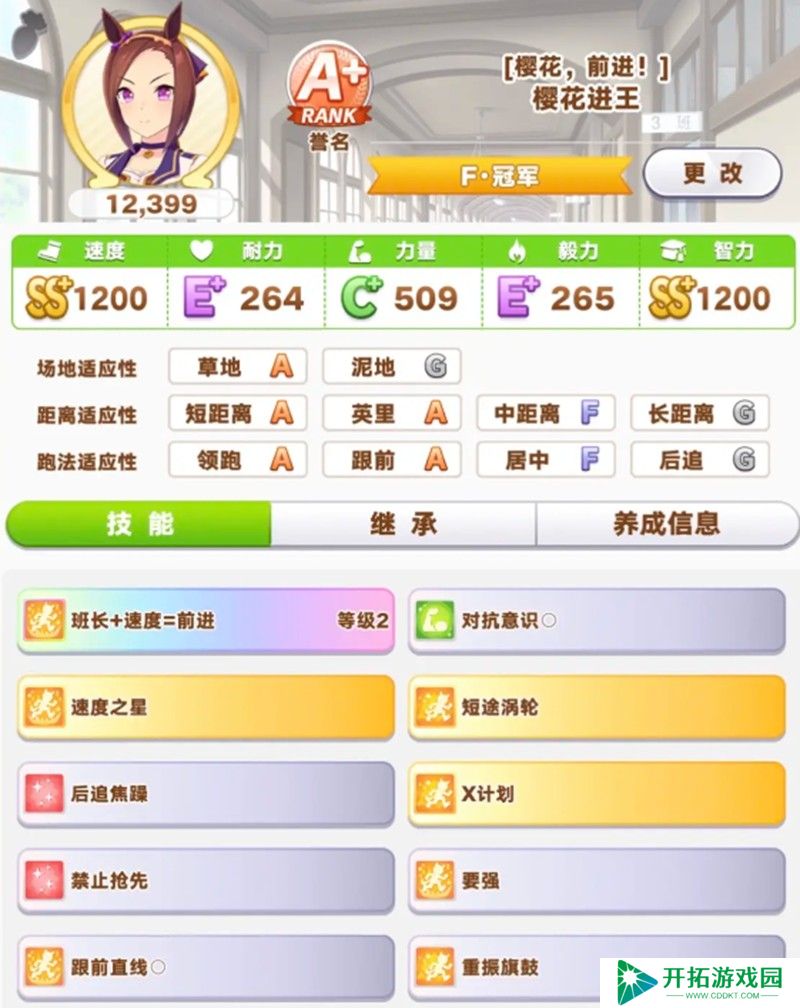
Task: Open the 要强 skill
Action: [x=596, y=881]
